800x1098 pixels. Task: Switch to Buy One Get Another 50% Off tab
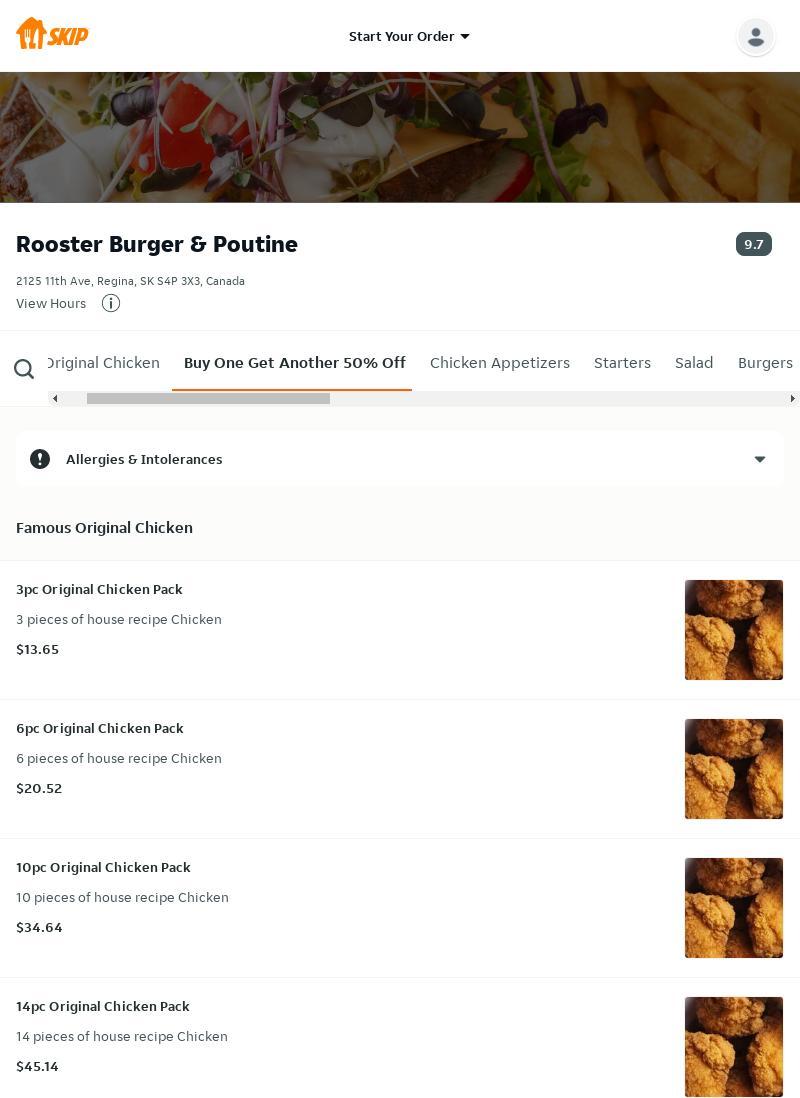pos(294,363)
